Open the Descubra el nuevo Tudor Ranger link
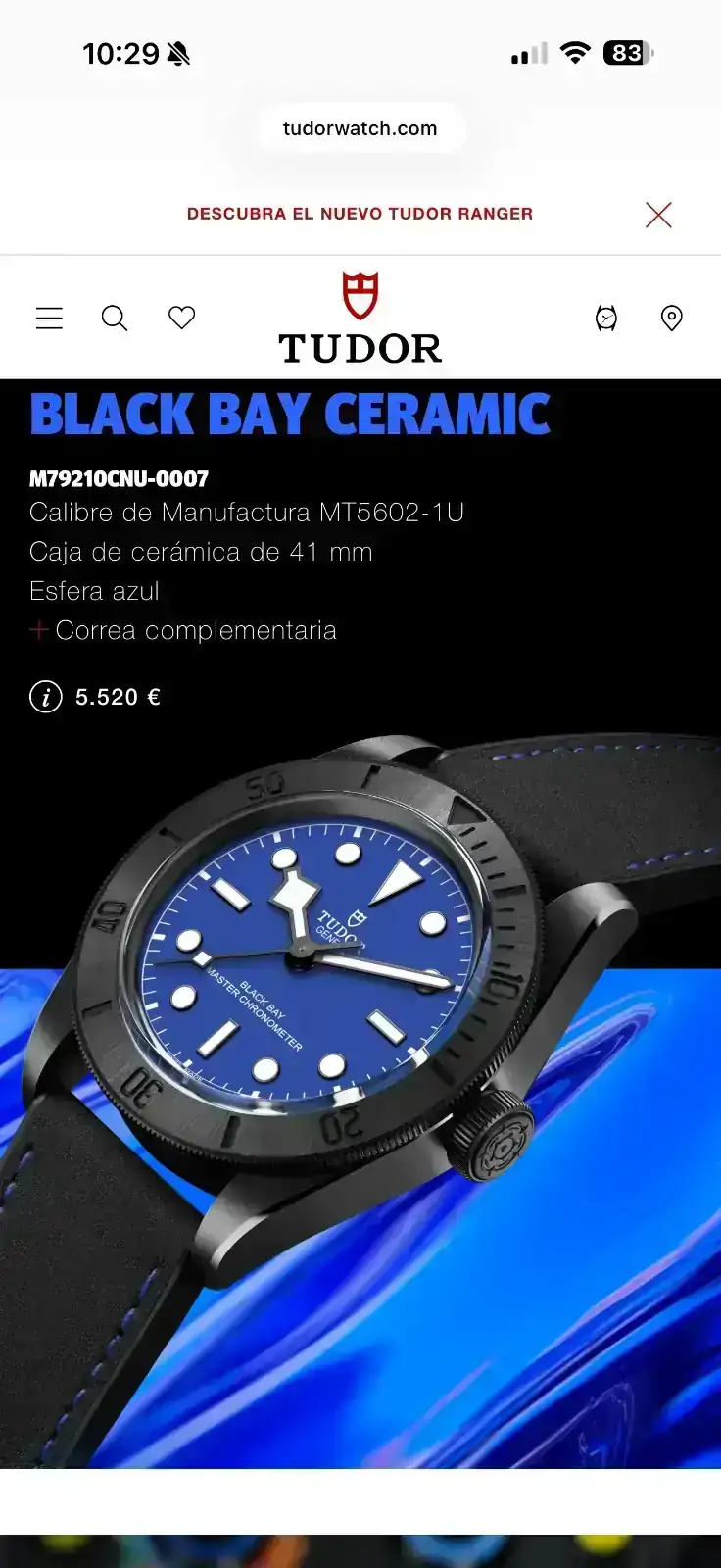Viewport: 721px width, 1568px height. 360,214
